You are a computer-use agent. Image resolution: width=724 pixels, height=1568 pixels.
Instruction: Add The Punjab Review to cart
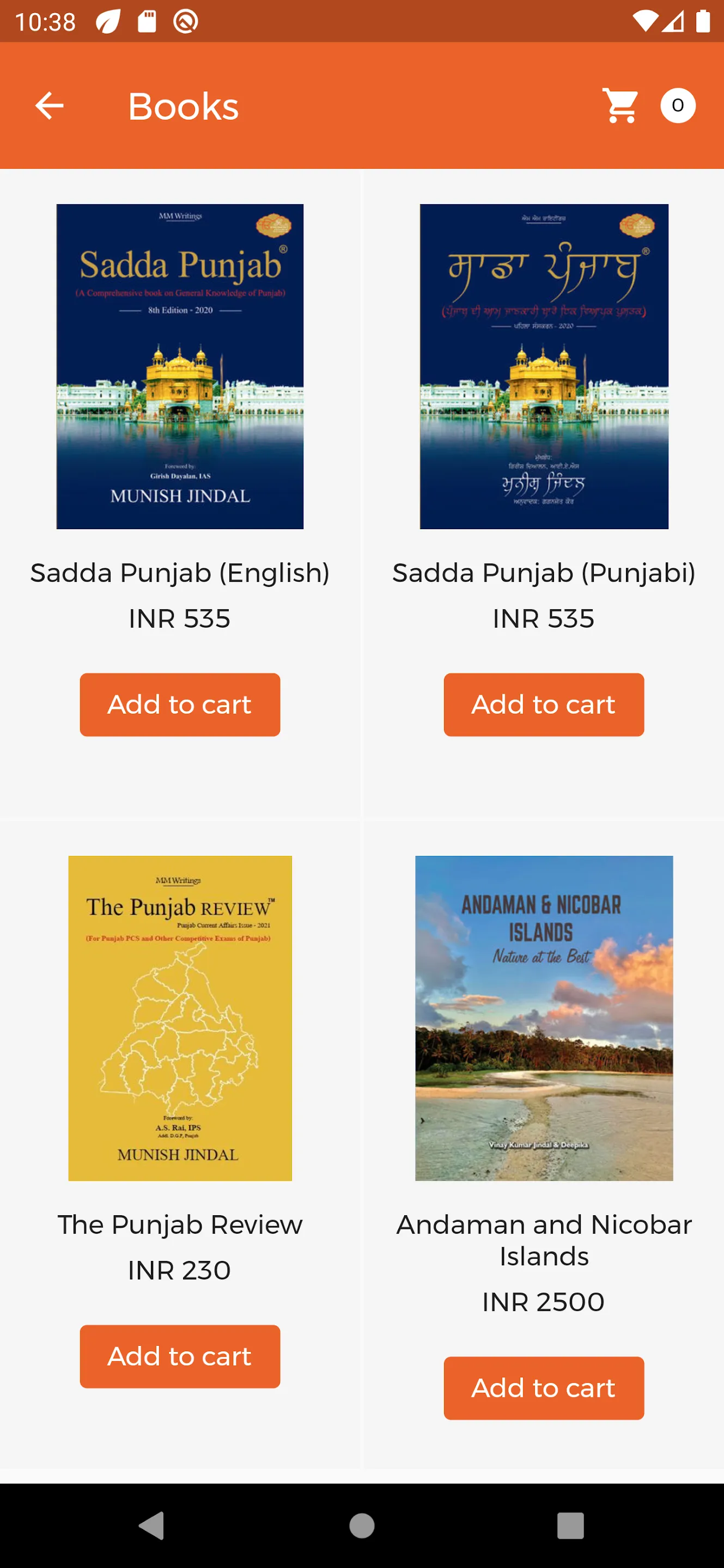coord(180,1356)
